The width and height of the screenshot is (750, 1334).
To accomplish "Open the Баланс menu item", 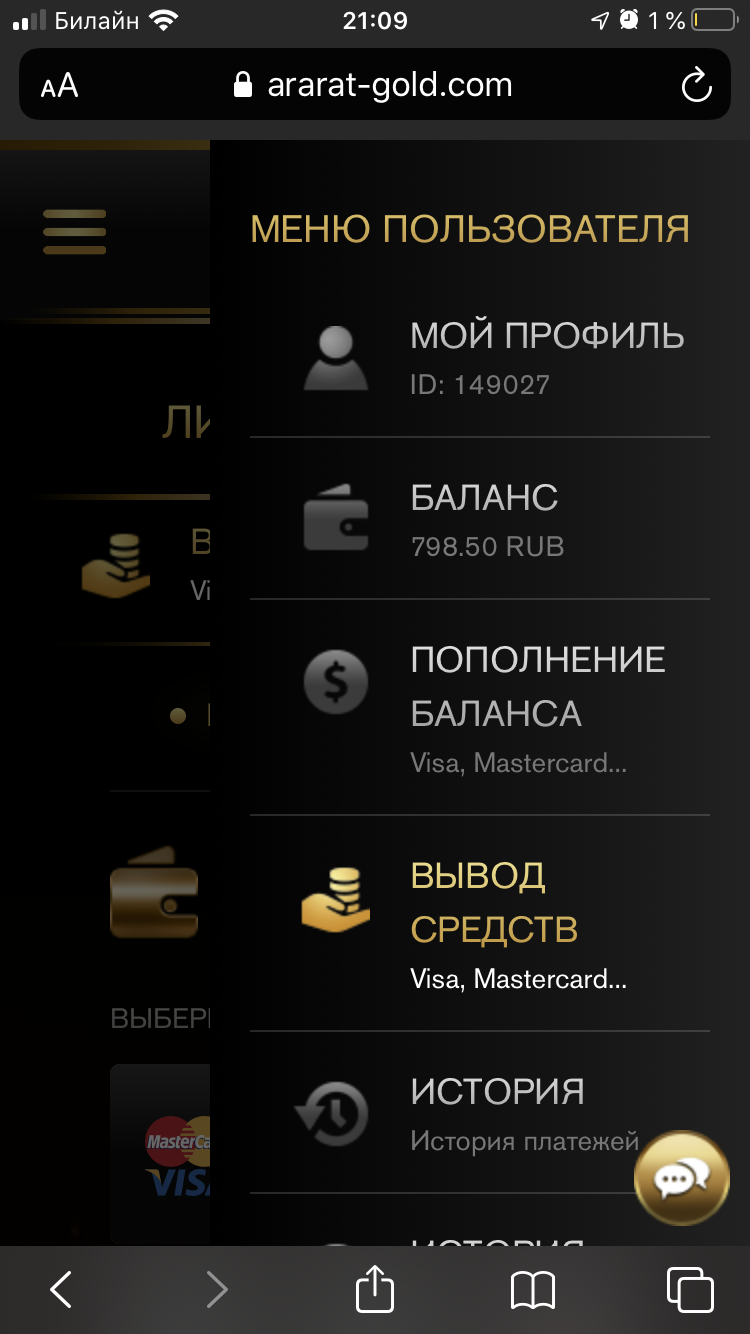I will coord(480,519).
